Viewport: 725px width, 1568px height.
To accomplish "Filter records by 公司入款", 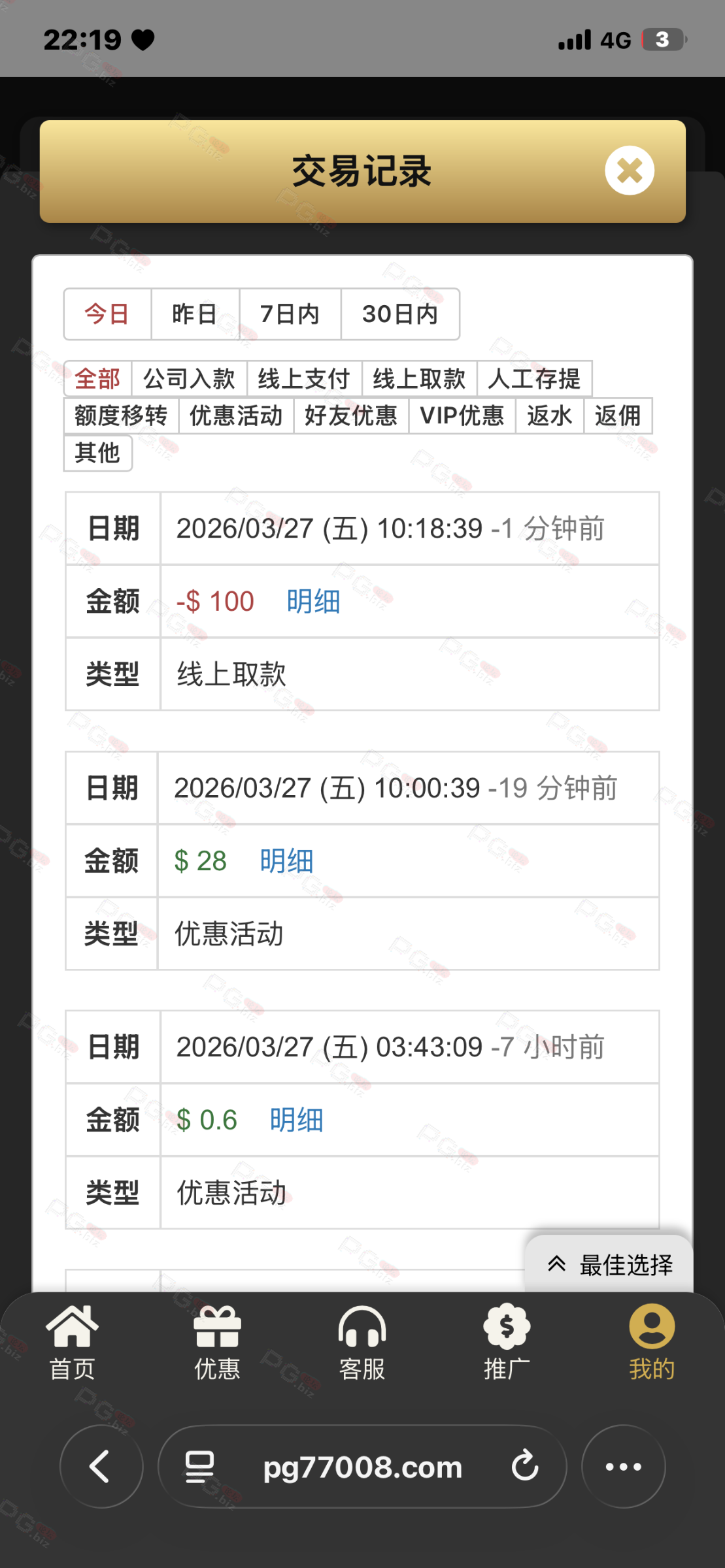I will 189,379.
